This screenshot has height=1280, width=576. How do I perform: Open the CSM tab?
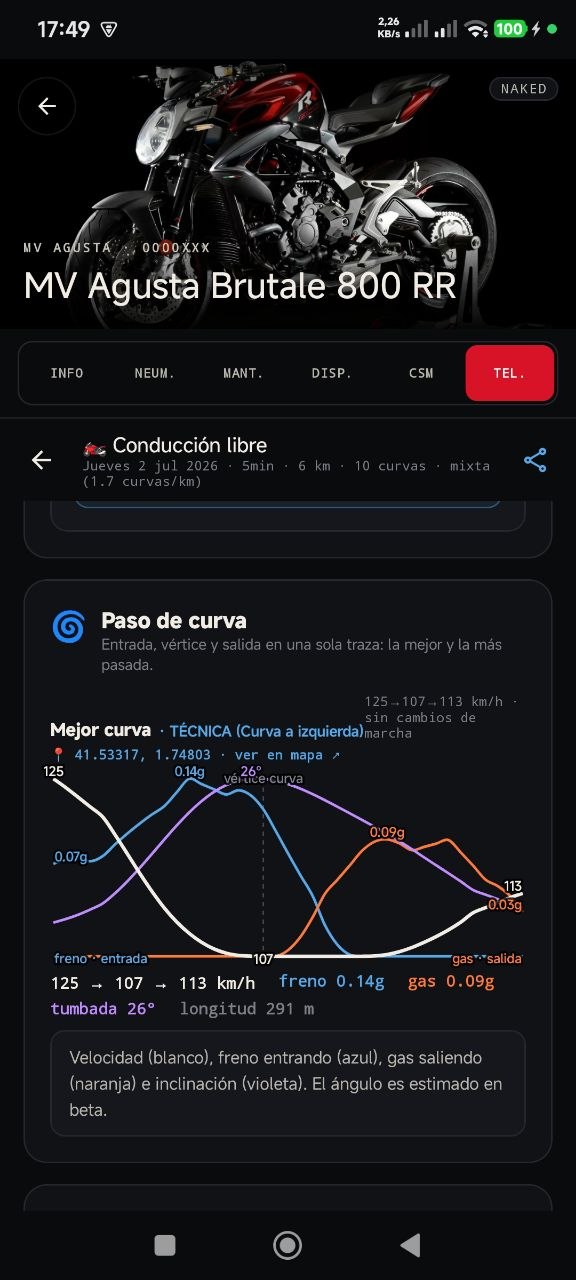click(421, 373)
